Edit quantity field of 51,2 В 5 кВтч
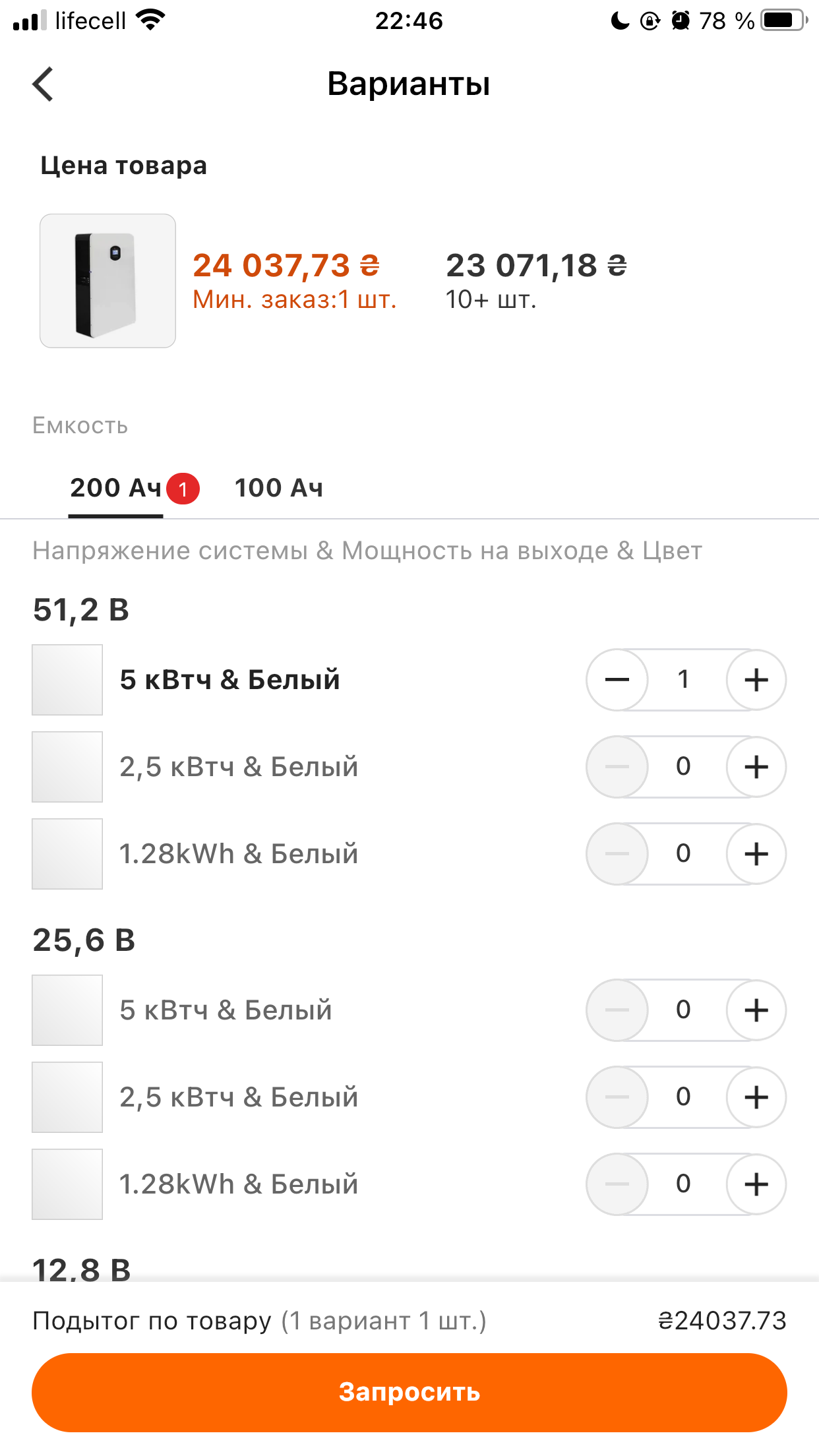The height and width of the screenshot is (1456, 819). [x=684, y=679]
